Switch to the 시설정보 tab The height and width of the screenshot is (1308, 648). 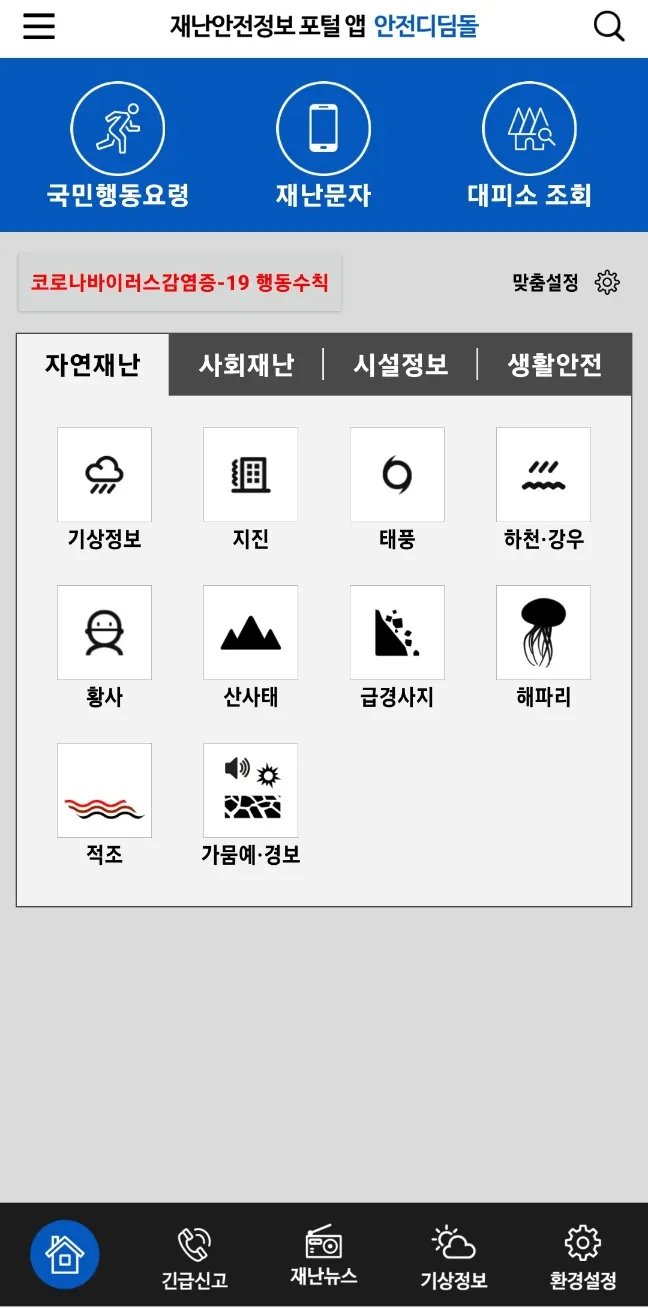(400, 365)
